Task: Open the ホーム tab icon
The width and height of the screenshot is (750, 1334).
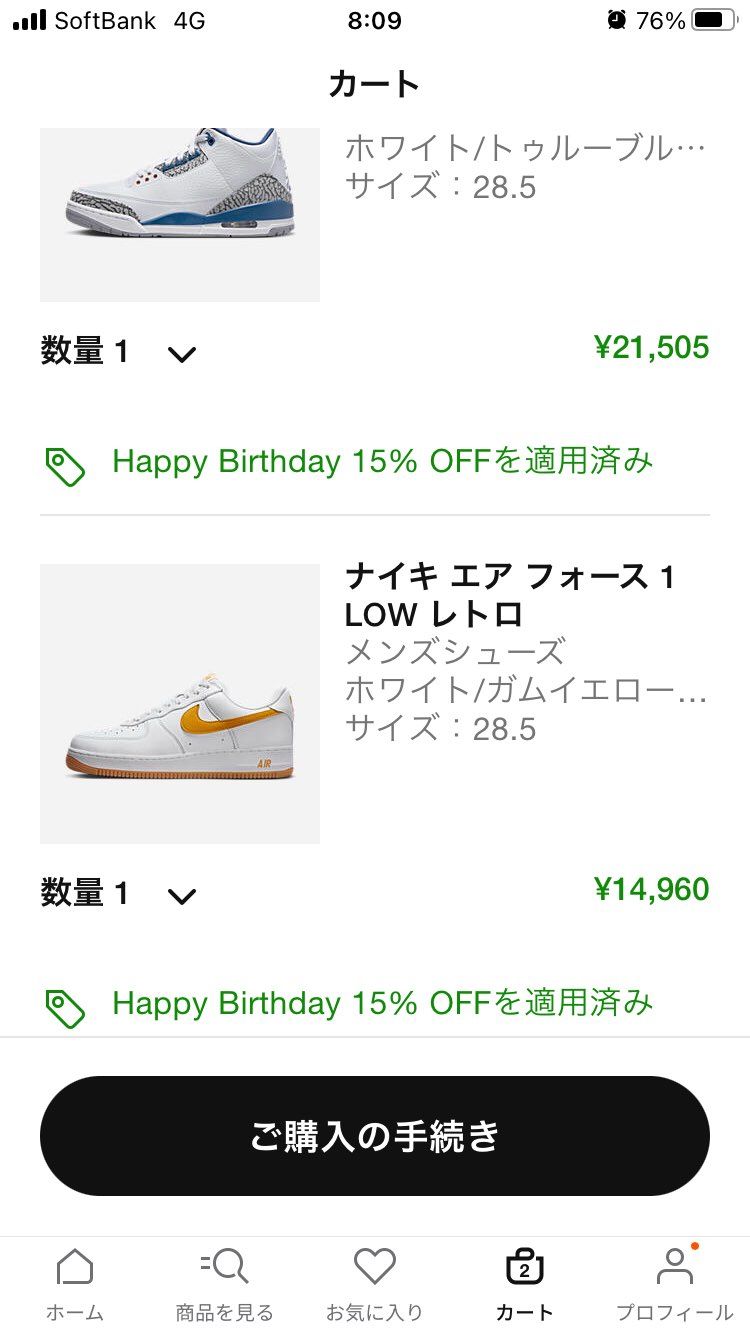Action: [x=74, y=1267]
